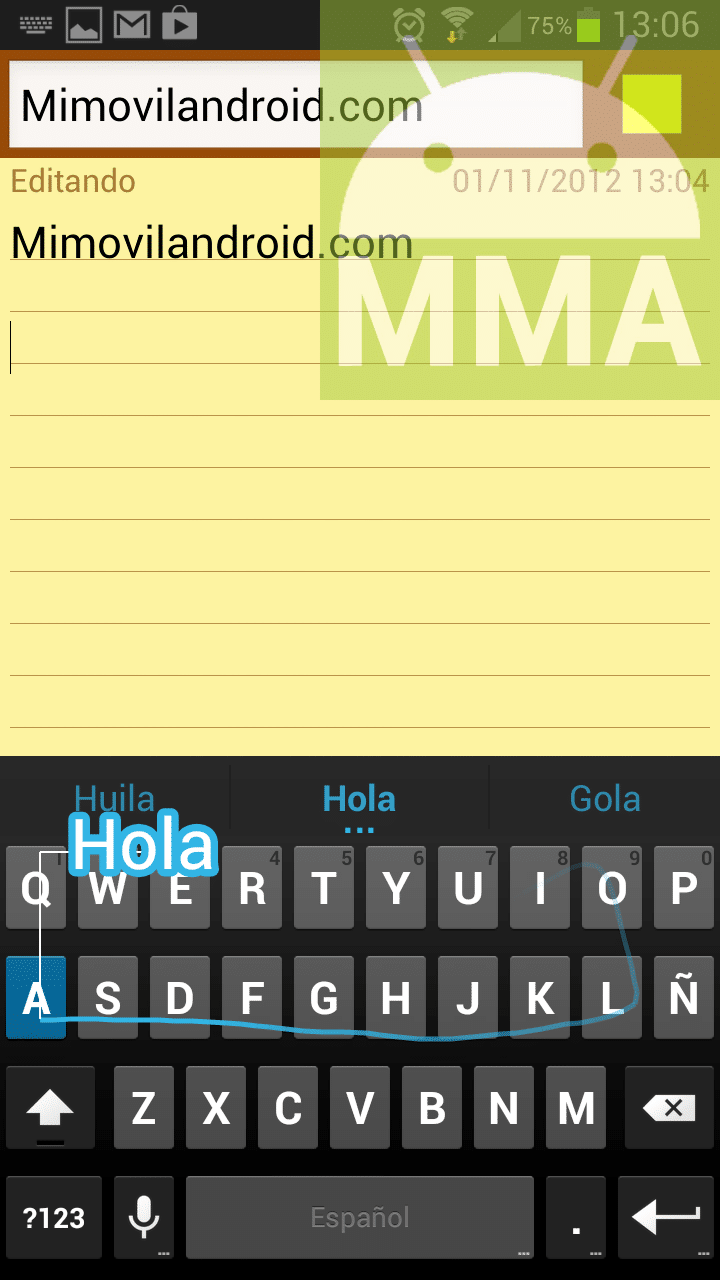Start voice input with the microphone key
This screenshot has height=1280, width=720.
[144, 1217]
